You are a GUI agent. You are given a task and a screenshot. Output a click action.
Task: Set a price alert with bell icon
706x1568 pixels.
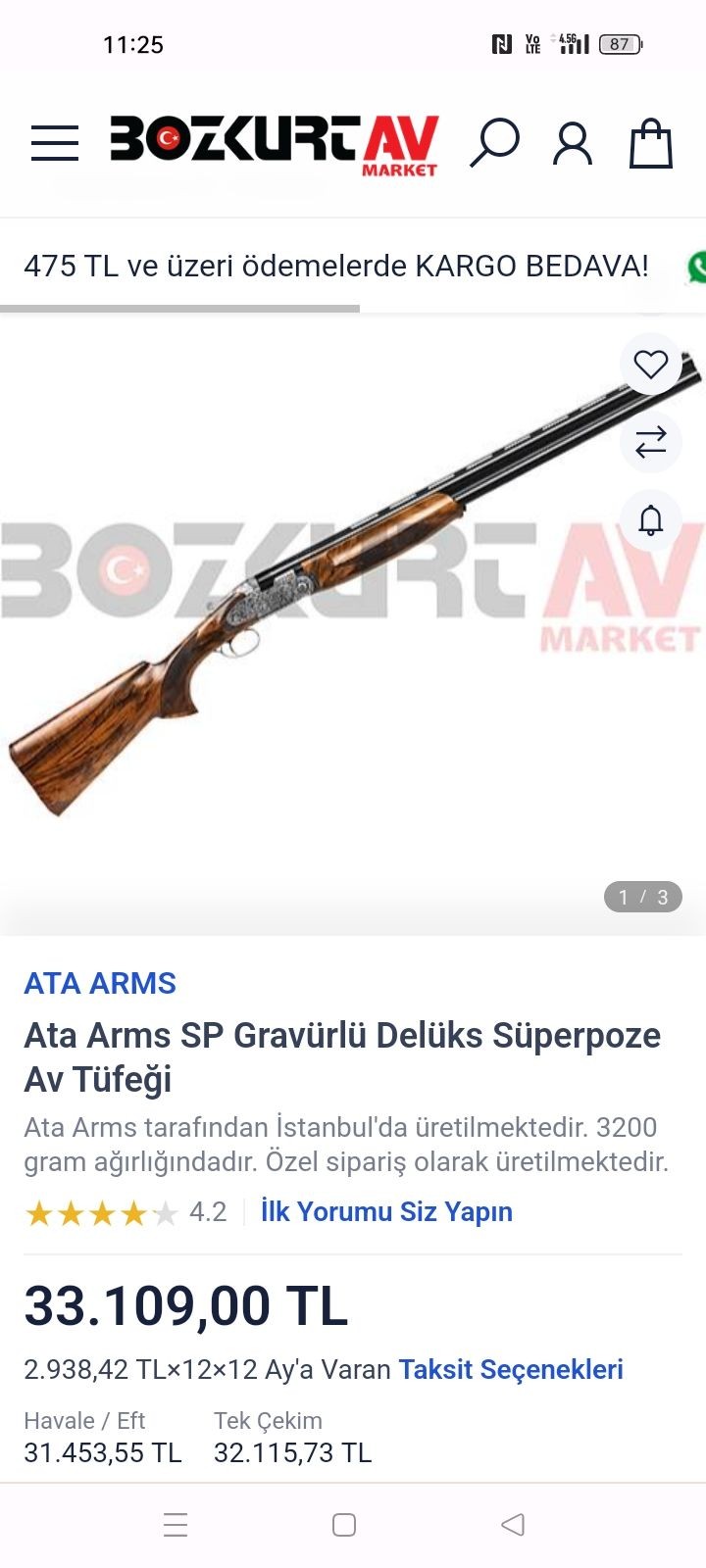(x=650, y=519)
